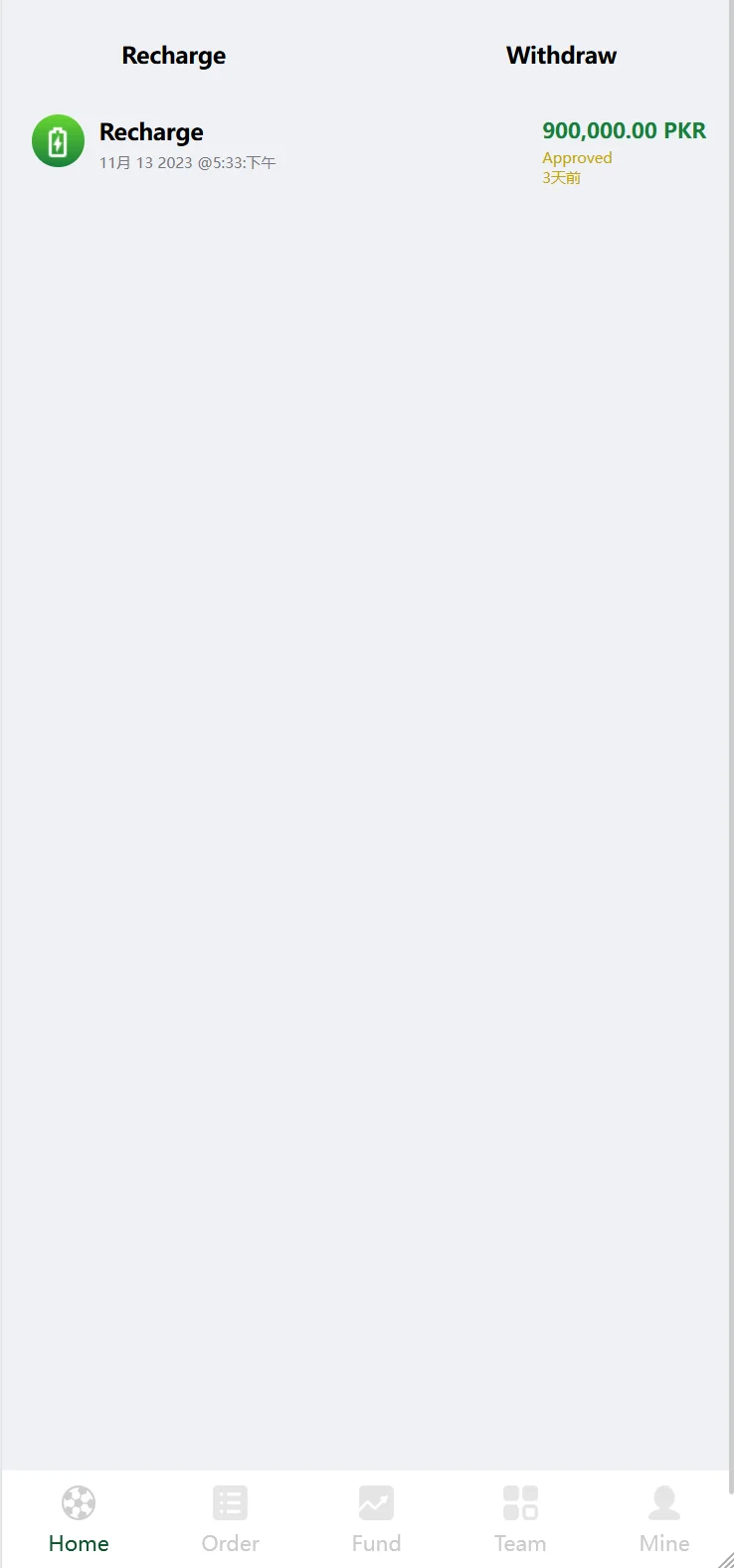
Task: Go to the Home tab
Action: (x=79, y=1518)
